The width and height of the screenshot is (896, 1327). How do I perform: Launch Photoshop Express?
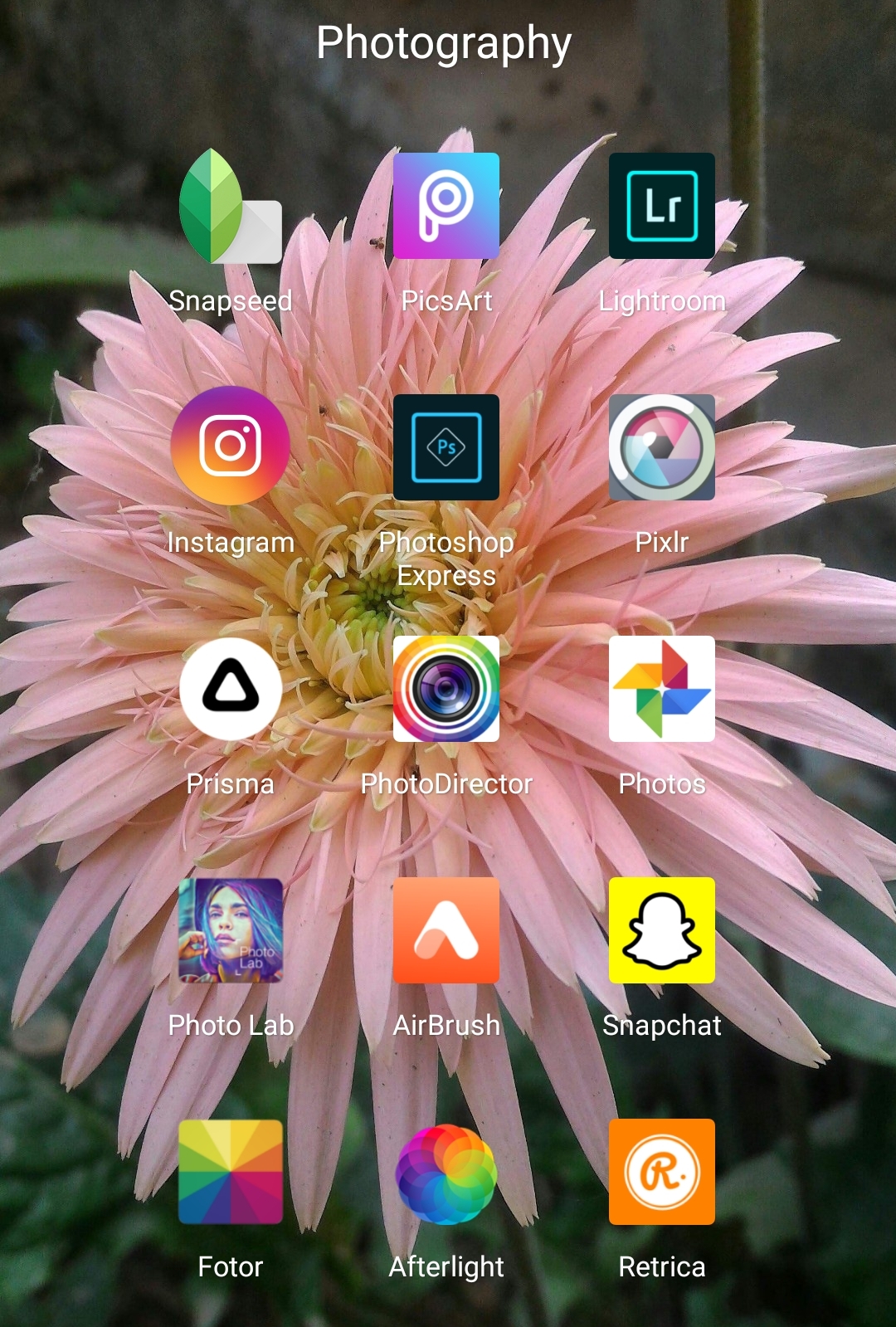point(446,447)
